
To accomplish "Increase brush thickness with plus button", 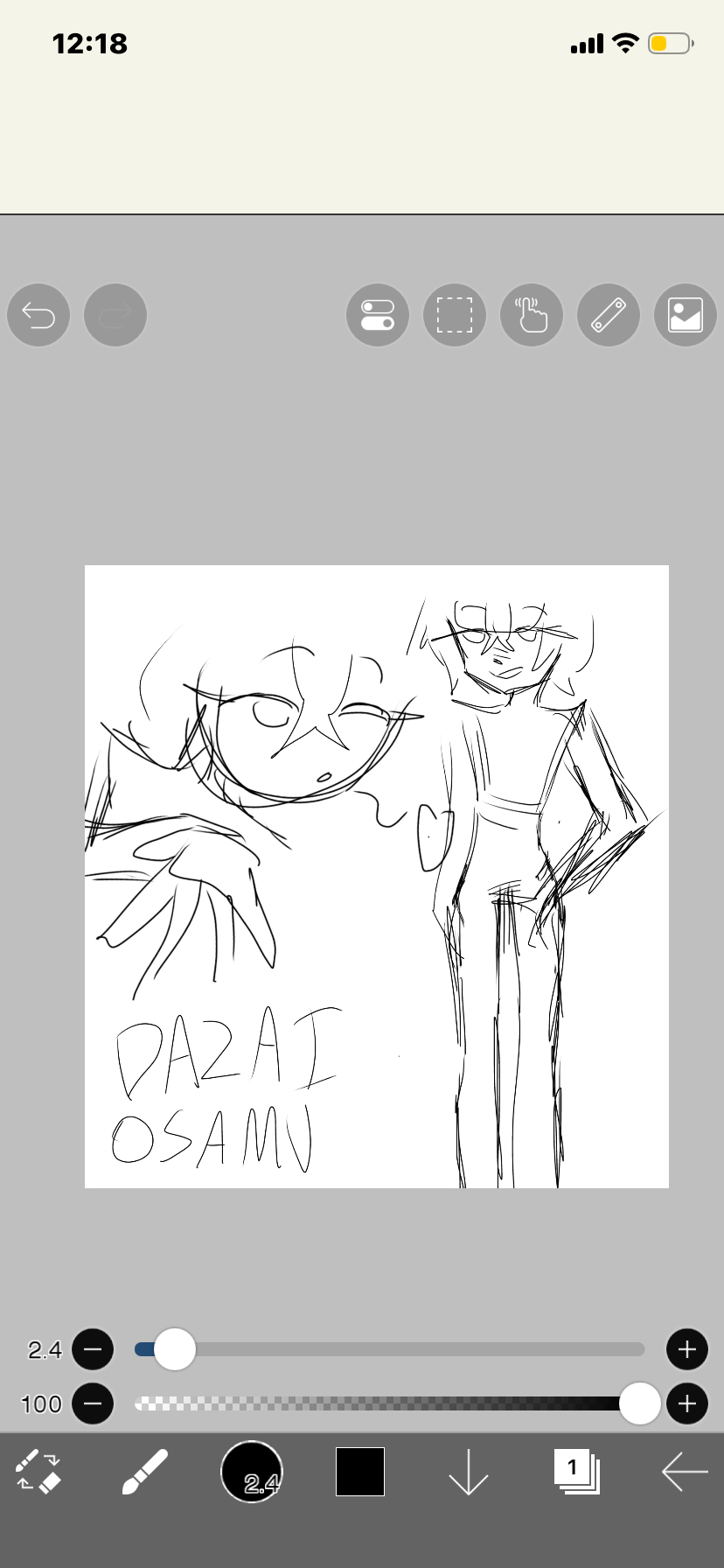I will point(687,1349).
